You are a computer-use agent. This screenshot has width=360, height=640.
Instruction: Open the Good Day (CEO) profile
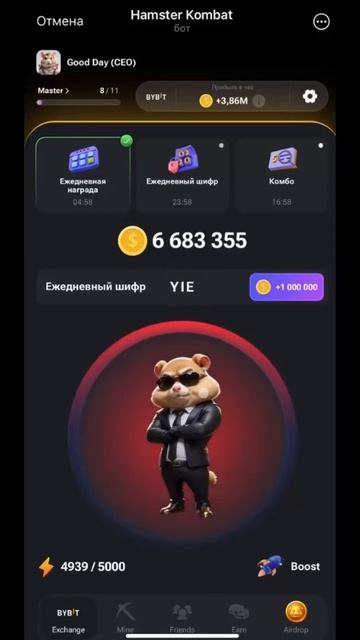tap(86, 62)
